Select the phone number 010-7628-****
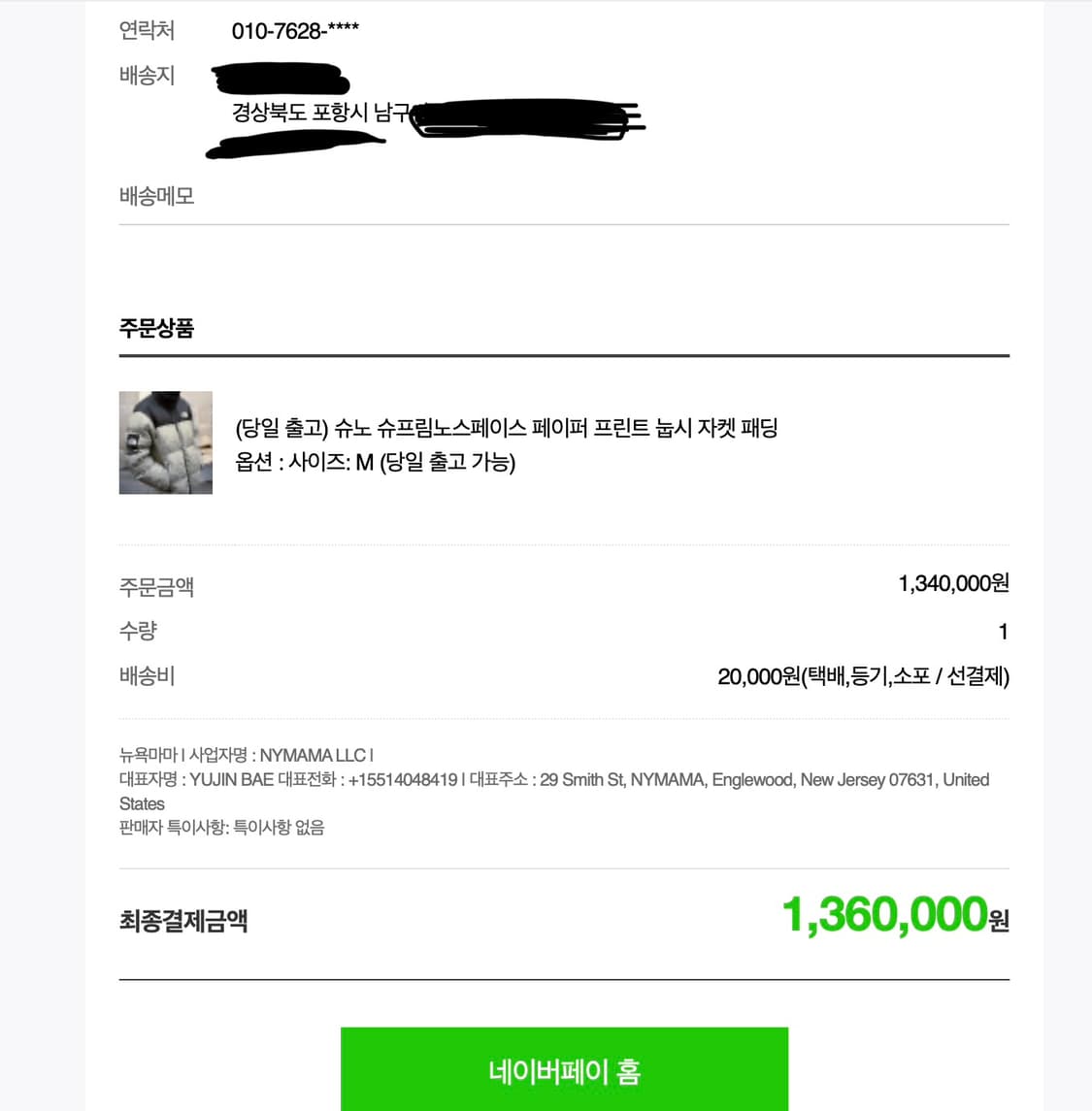 point(295,30)
